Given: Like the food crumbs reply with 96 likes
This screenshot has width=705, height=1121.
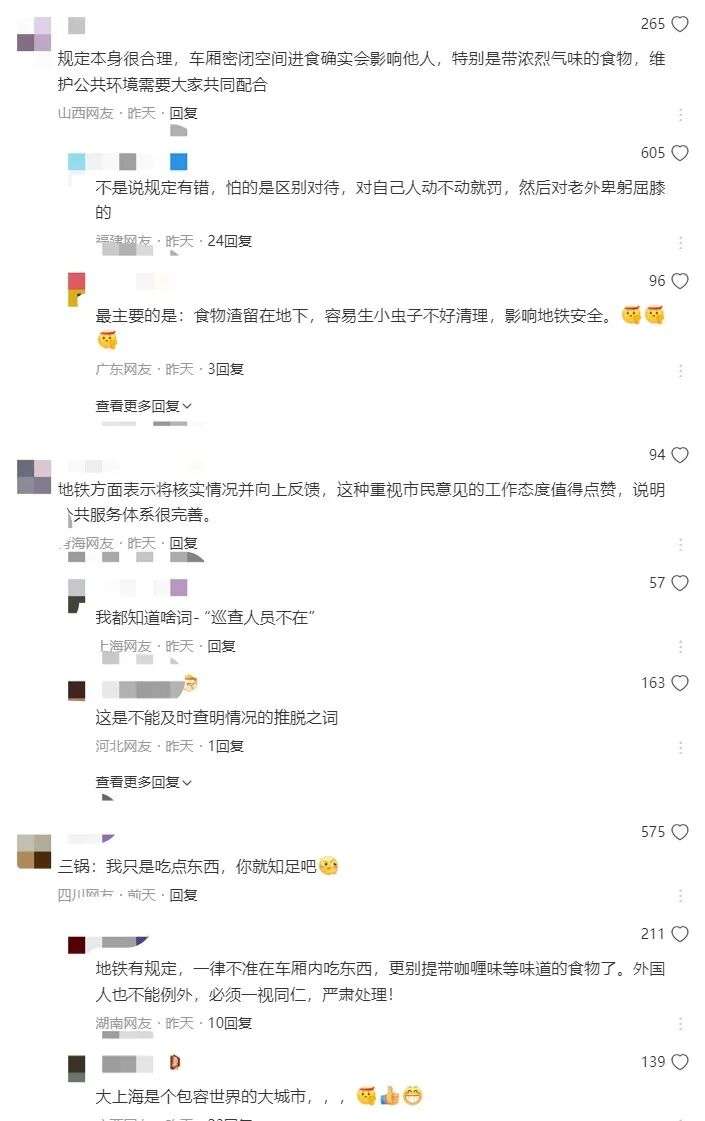Looking at the screenshot, I should tap(680, 281).
